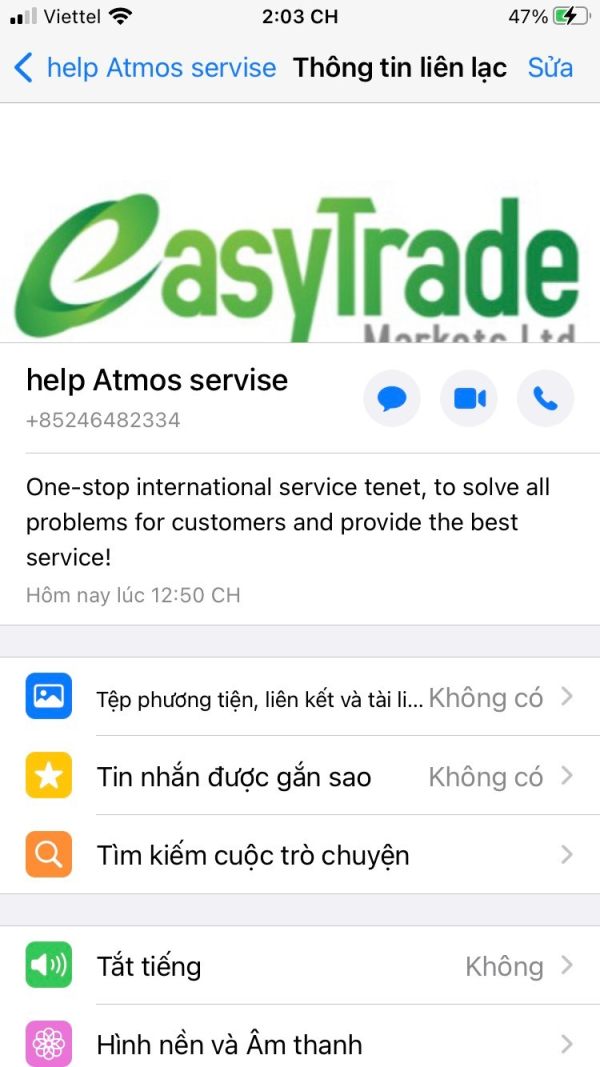This screenshot has width=600, height=1067.
Task: Tap Sửa to edit the contact
Action: click(550, 68)
